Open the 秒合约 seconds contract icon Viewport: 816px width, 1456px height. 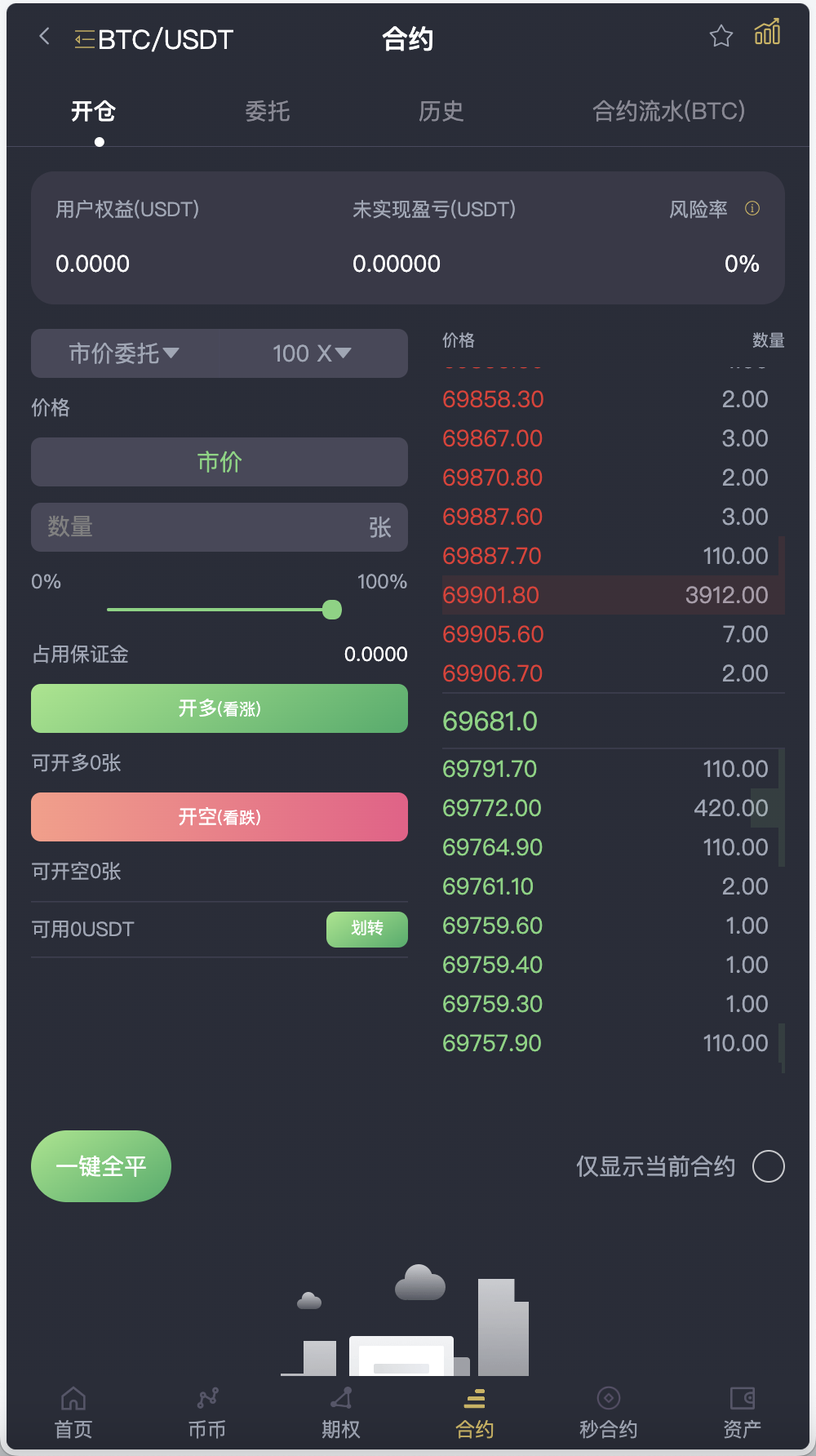point(608,1410)
